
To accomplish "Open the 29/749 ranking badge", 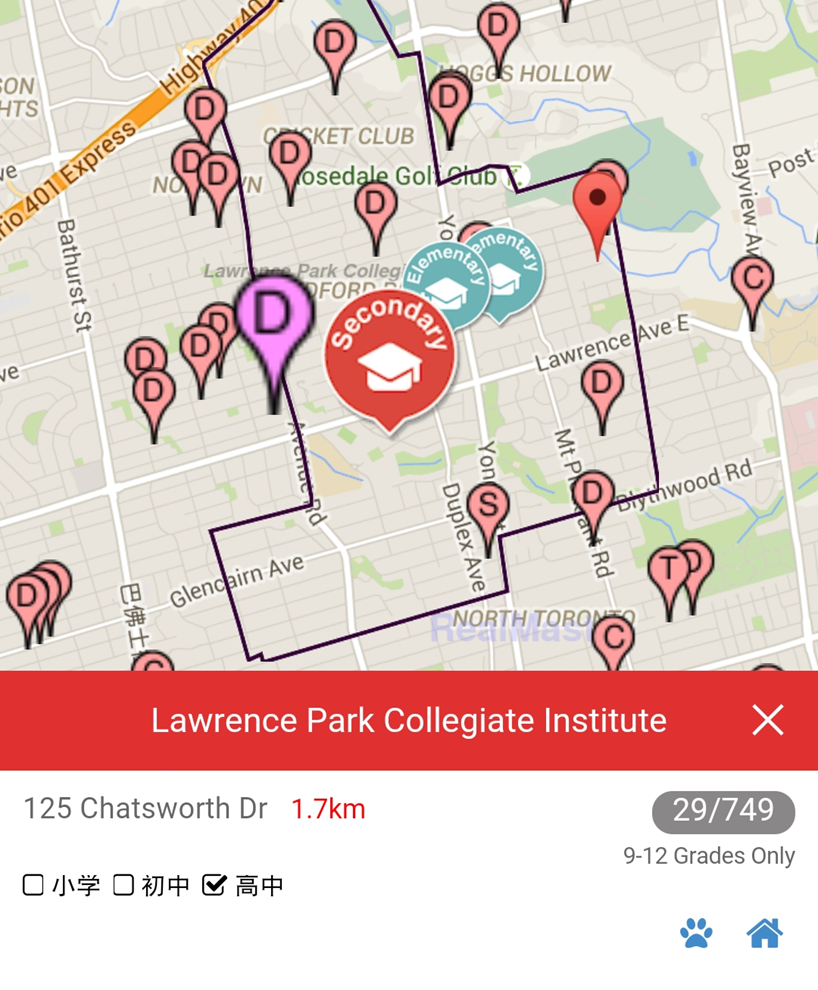I will pyautogui.click(x=723, y=811).
